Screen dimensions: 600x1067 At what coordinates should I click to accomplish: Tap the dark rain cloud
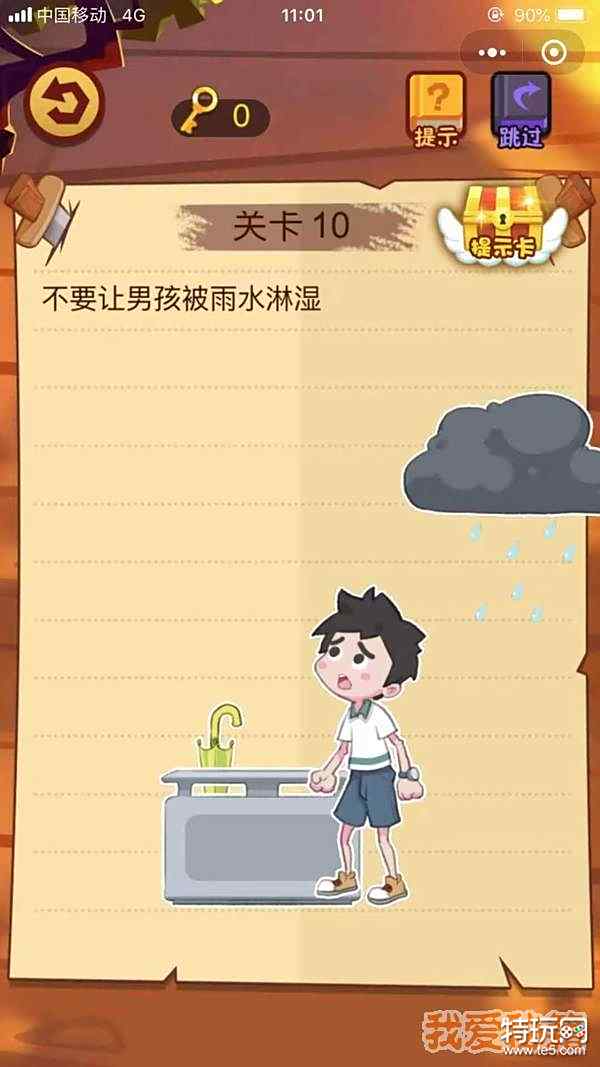click(x=499, y=451)
